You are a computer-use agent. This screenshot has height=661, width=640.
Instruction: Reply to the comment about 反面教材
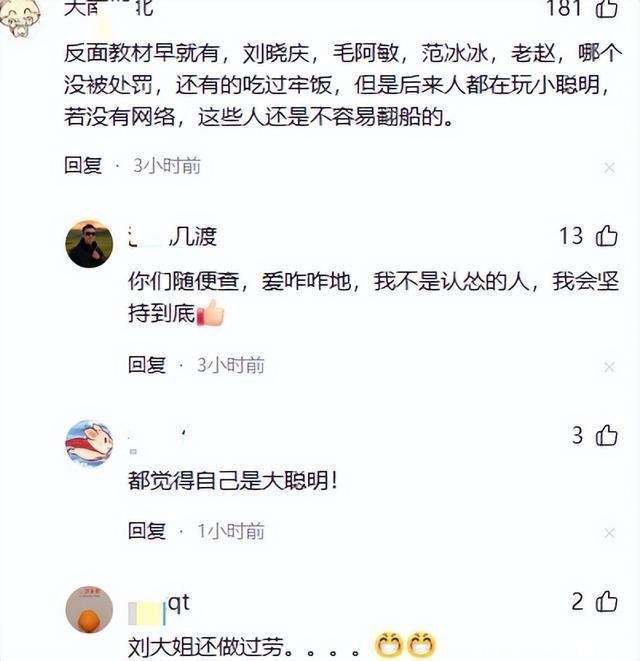tap(83, 166)
